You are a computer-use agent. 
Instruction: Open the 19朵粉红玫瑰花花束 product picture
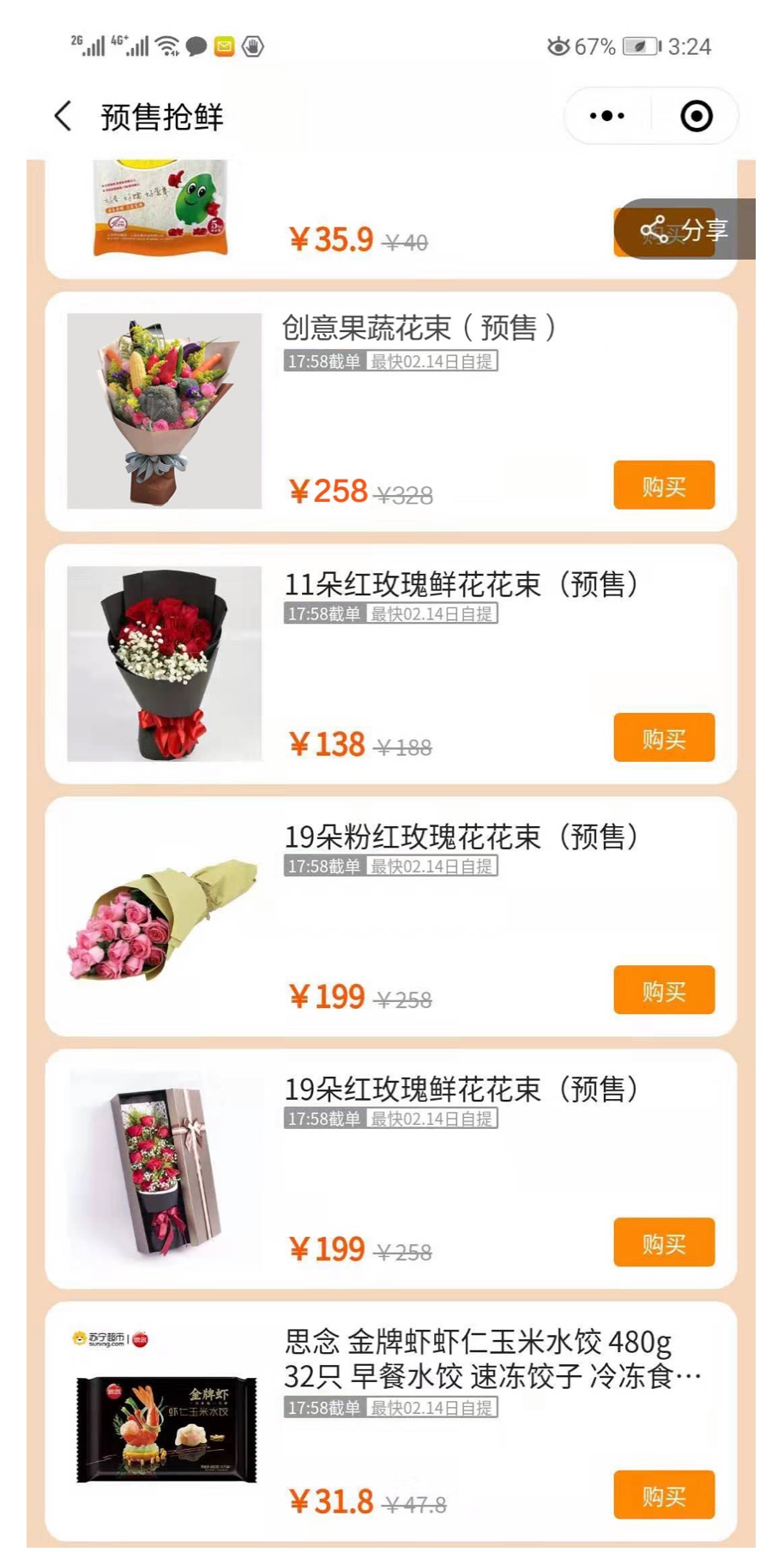pos(164,916)
